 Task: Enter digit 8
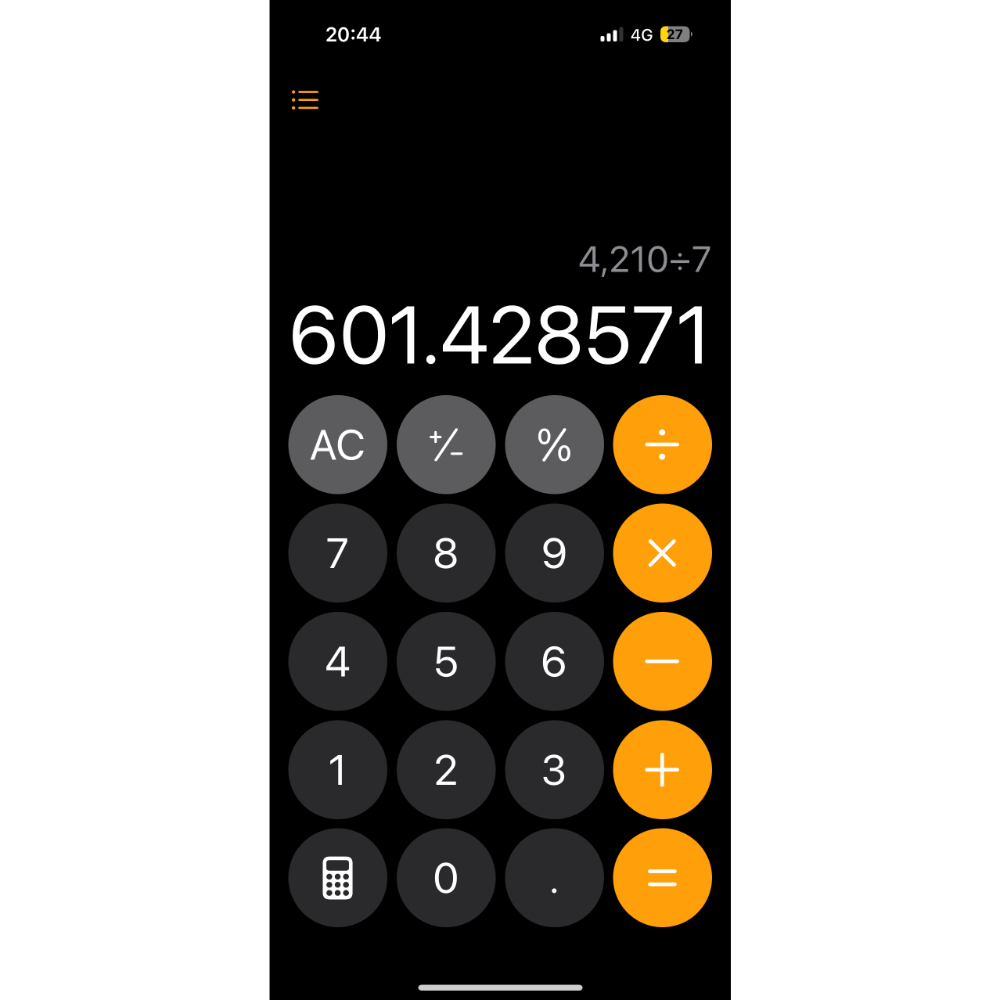coord(446,553)
